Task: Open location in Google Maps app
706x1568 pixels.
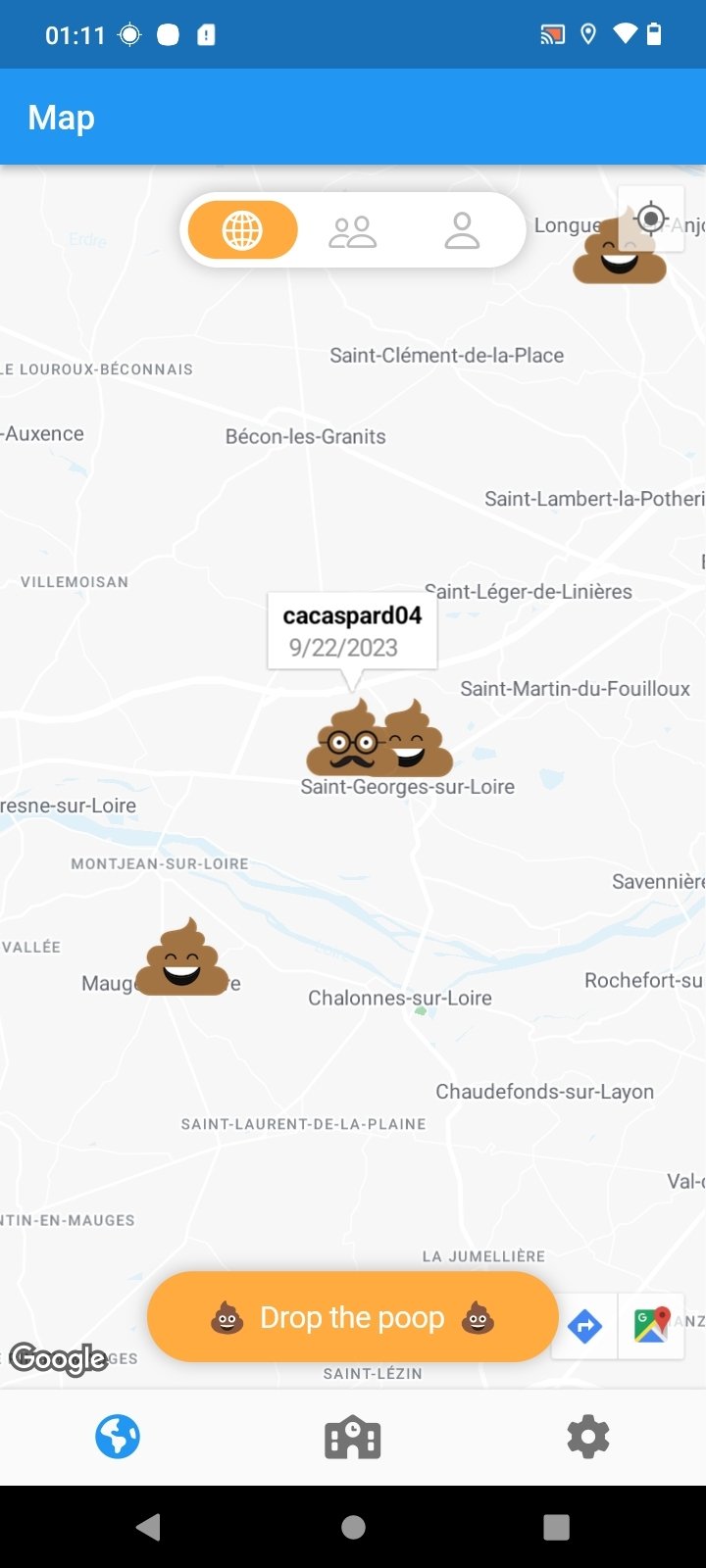Action: click(x=651, y=1327)
